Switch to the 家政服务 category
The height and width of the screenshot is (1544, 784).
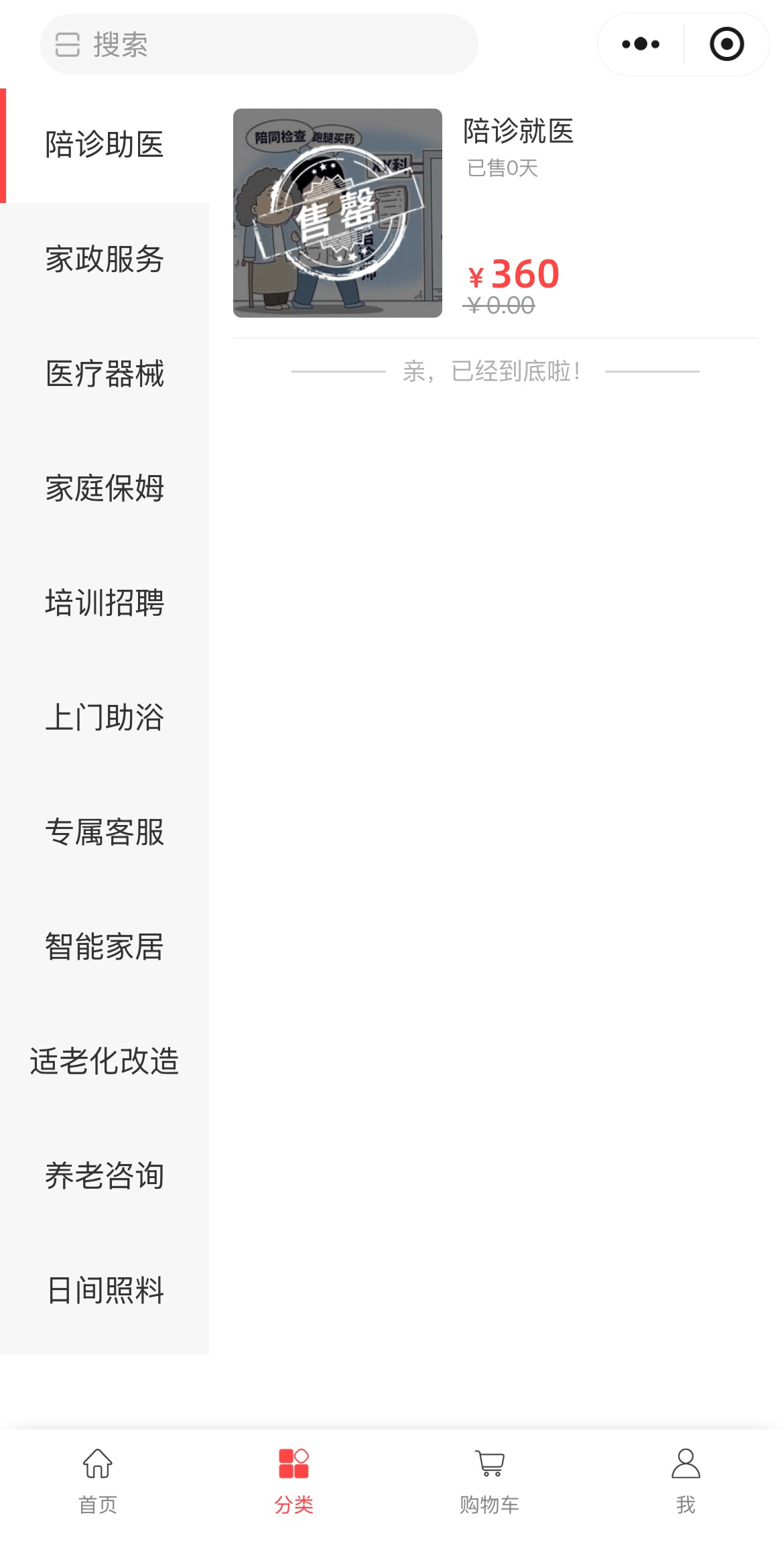click(x=105, y=260)
